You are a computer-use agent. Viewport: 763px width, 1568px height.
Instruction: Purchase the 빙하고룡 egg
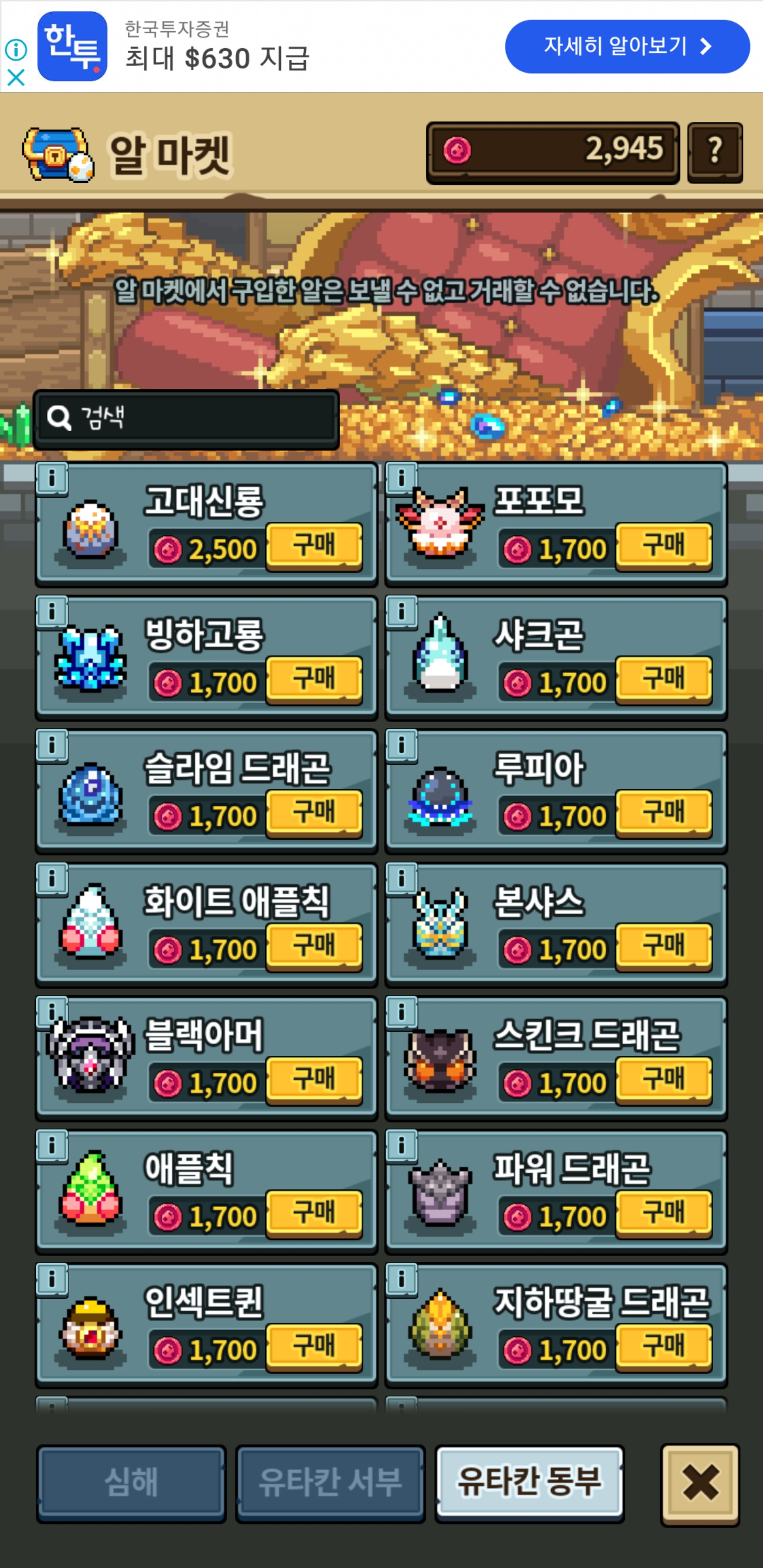click(314, 679)
